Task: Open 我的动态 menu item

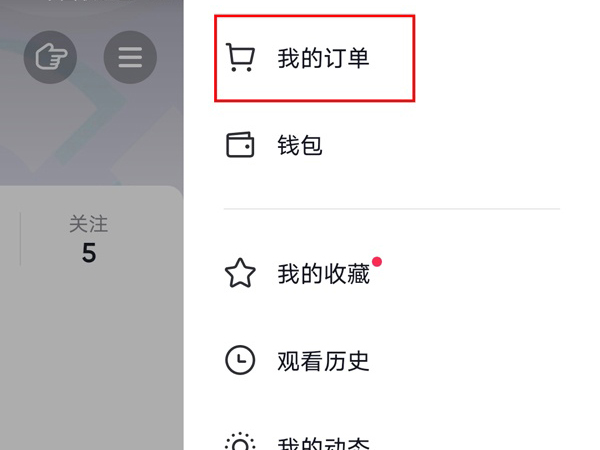Action: coord(322,441)
